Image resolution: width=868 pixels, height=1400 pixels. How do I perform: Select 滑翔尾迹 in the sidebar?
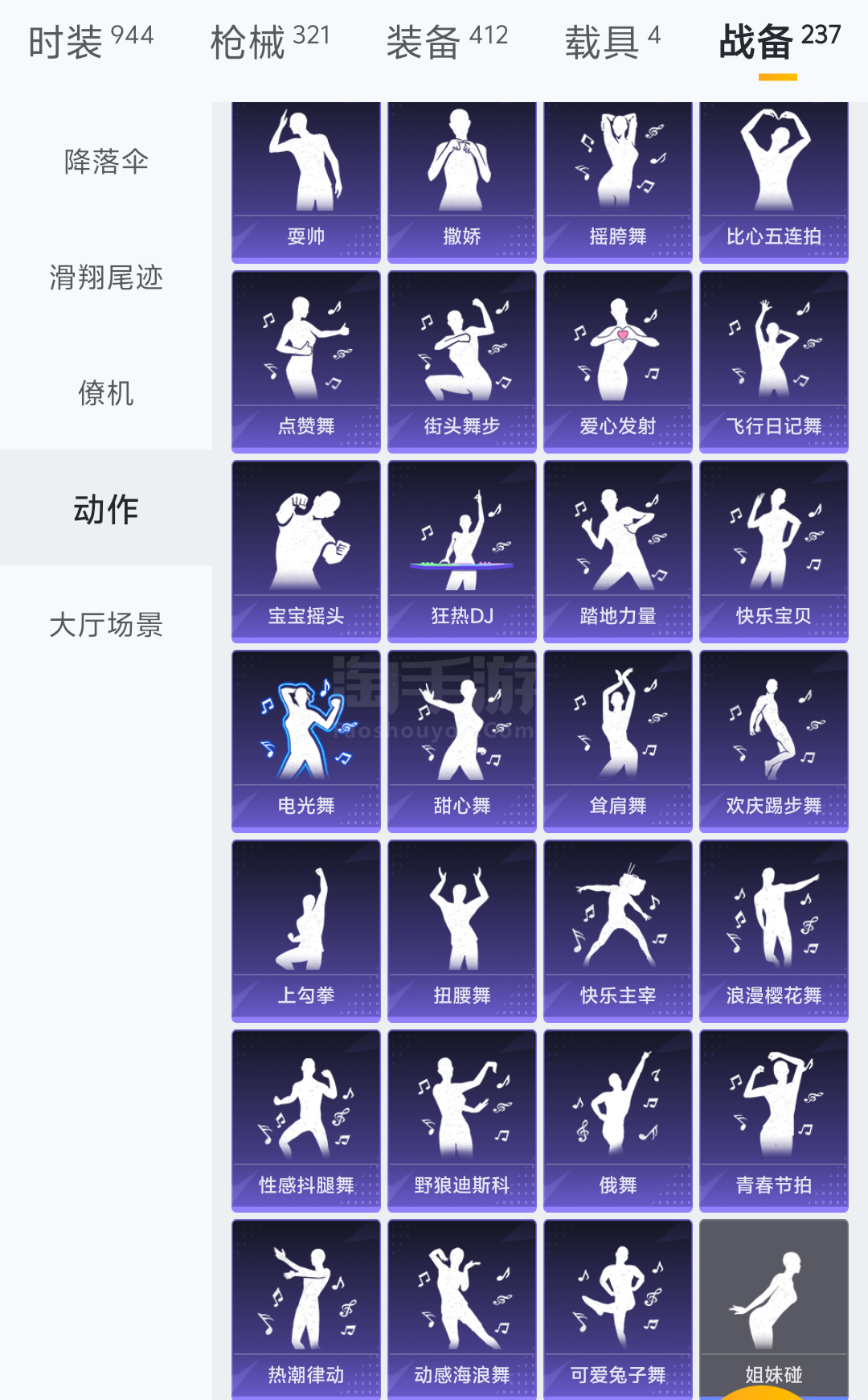(106, 277)
